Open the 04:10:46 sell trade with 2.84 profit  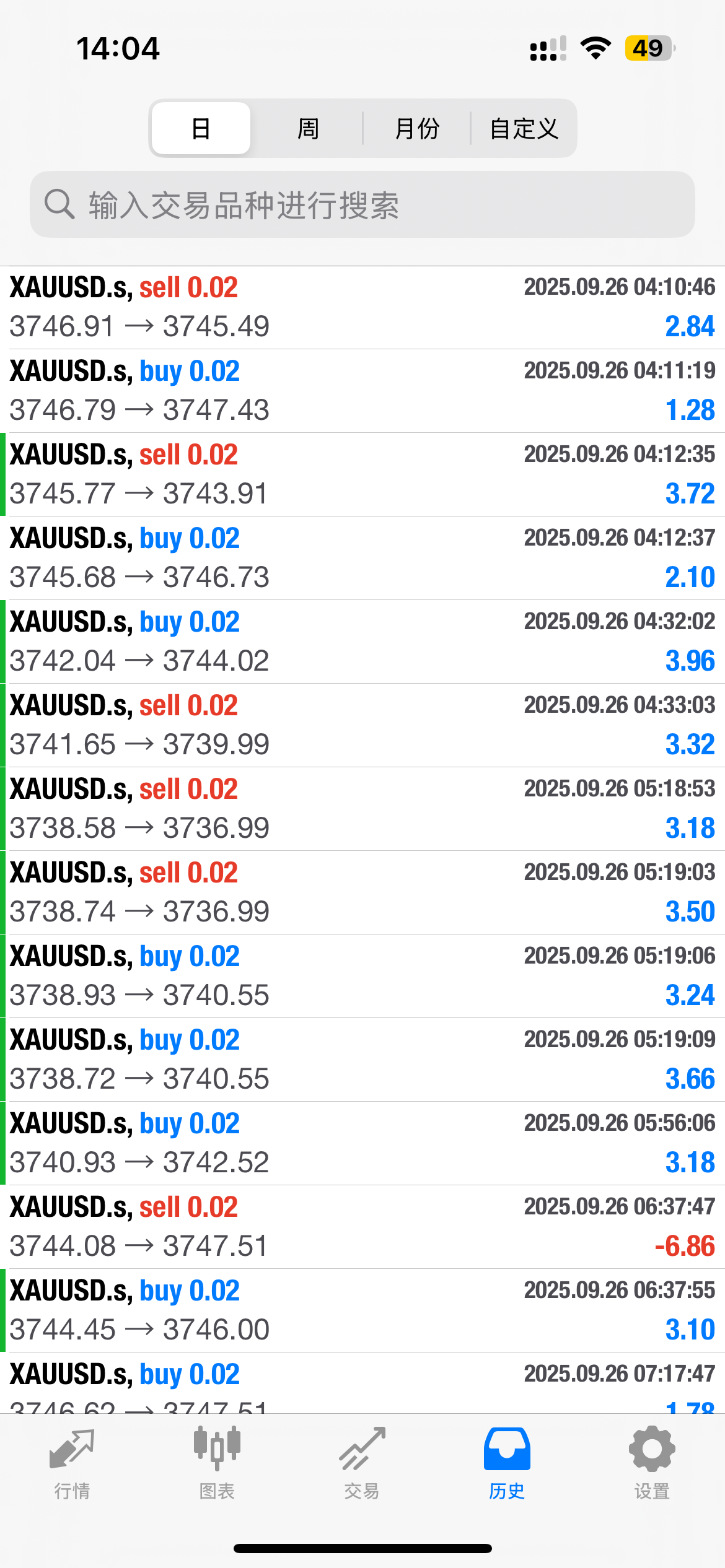tap(362, 307)
